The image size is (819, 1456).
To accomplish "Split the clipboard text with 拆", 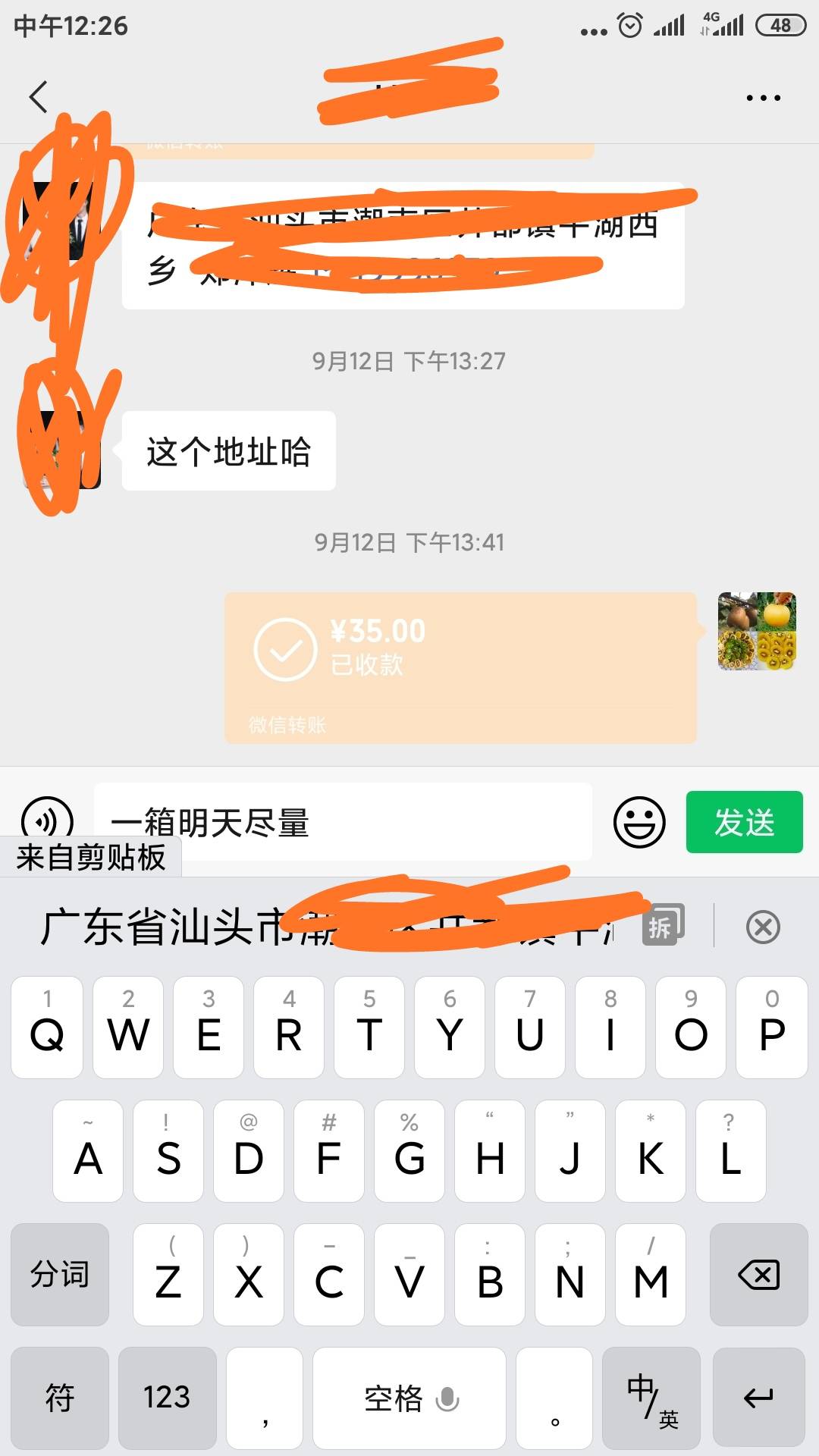I will (x=664, y=925).
